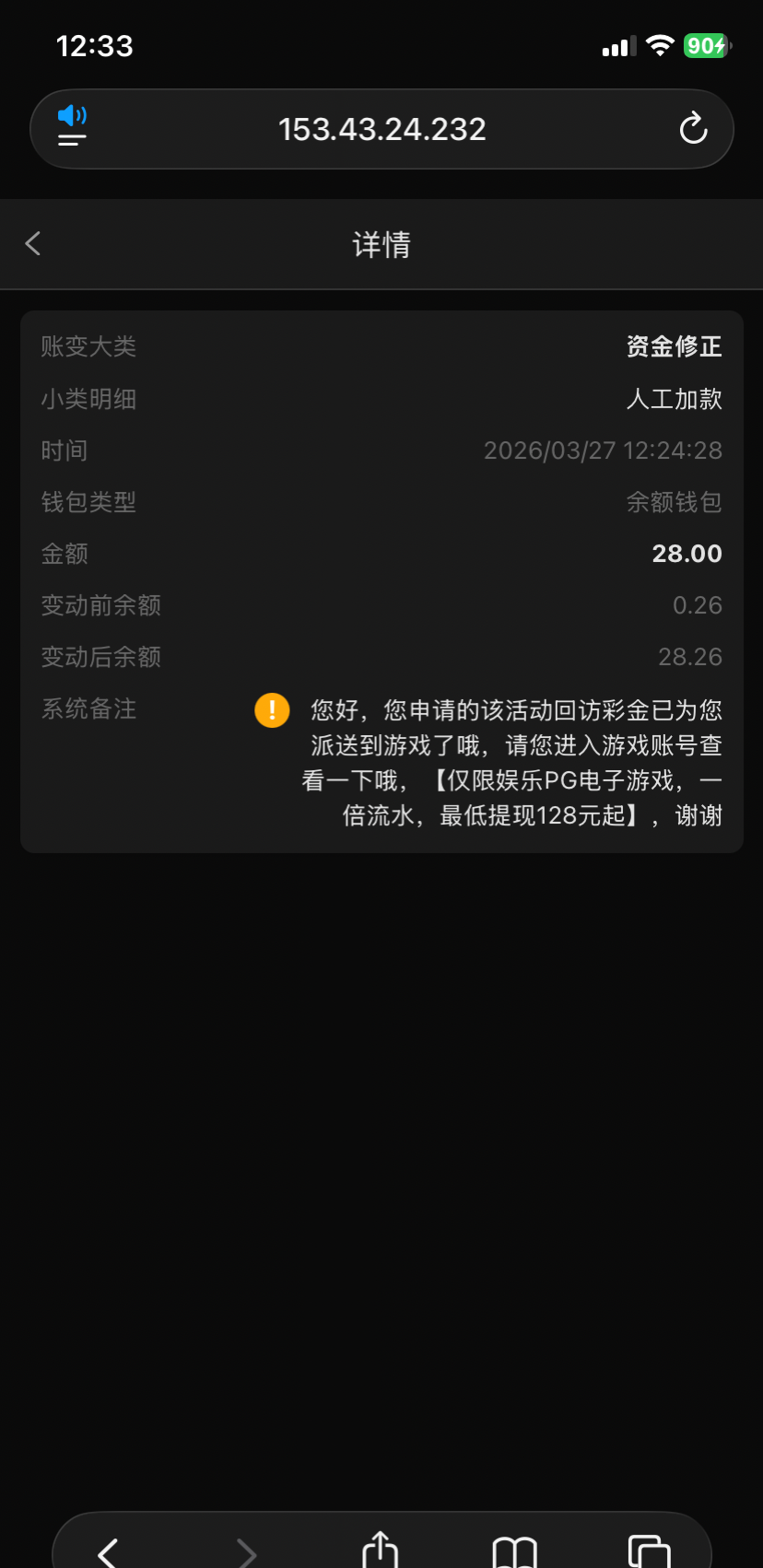The width and height of the screenshot is (763, 1568).
Task: Tap the address bar showing 153.43.24.232
Action: point(381,129)
